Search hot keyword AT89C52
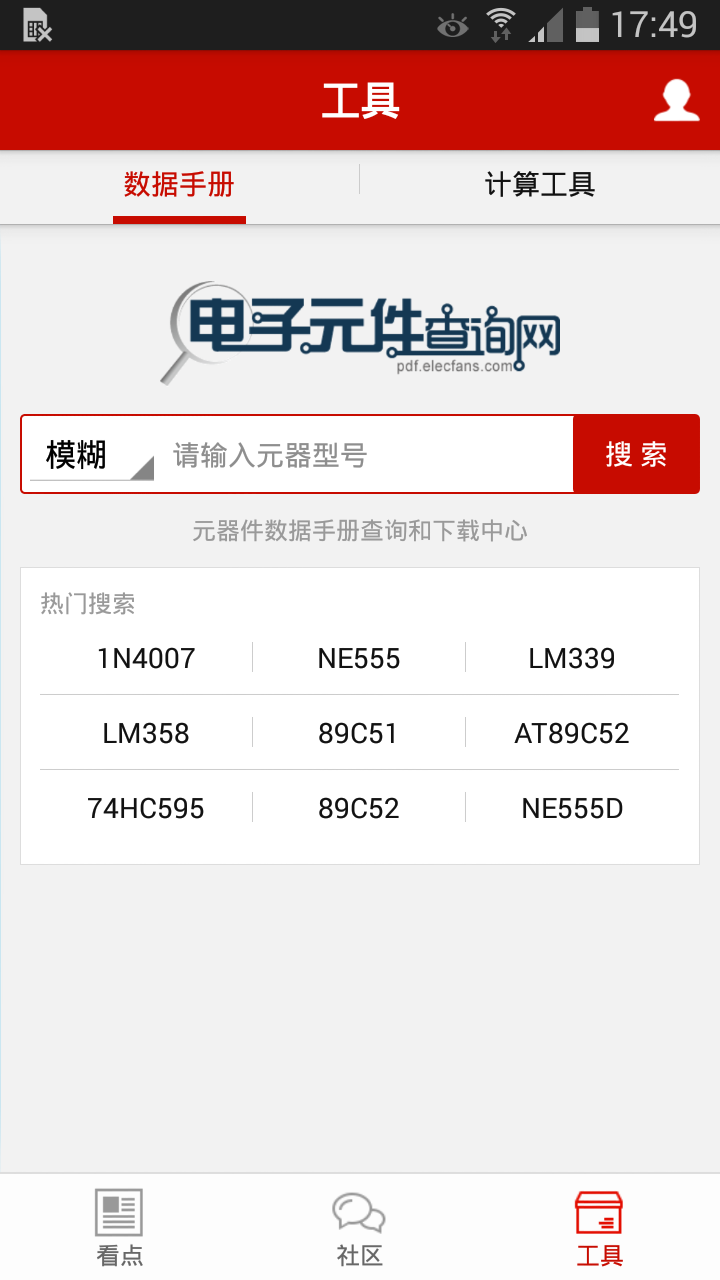The image size is (720, 1280). pyautogui.click(x=572, y=733)
